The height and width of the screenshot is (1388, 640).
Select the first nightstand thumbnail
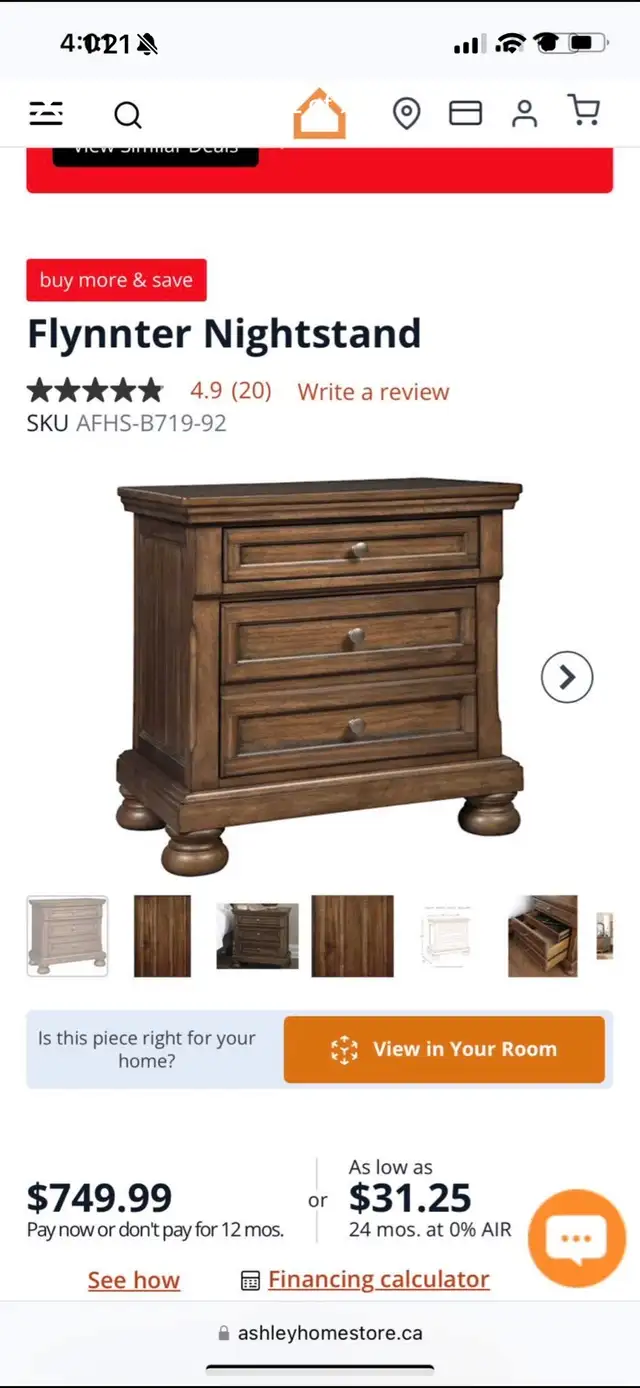click(67, 936)
